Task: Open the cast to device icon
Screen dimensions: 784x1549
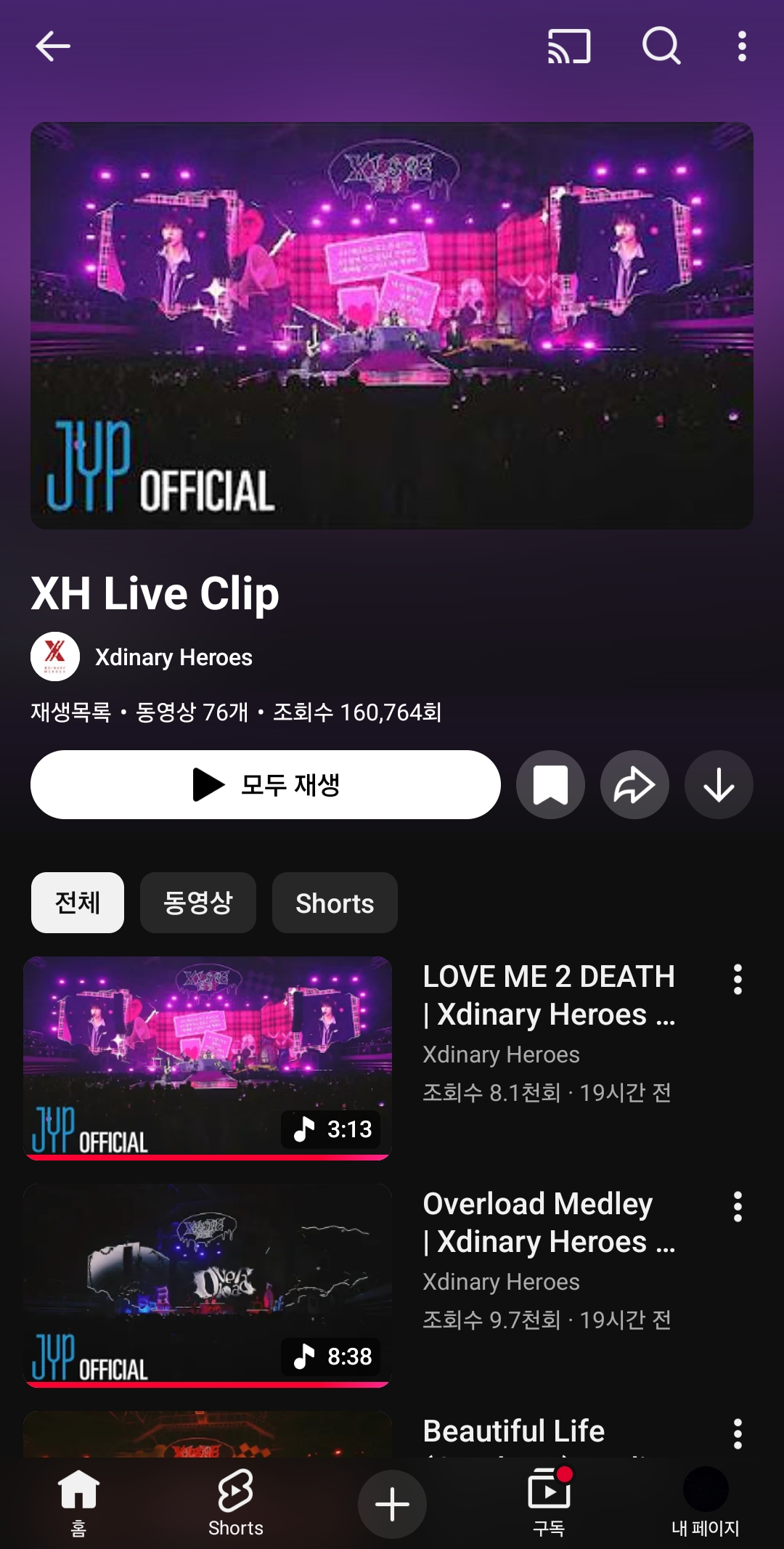Action: 569,46
